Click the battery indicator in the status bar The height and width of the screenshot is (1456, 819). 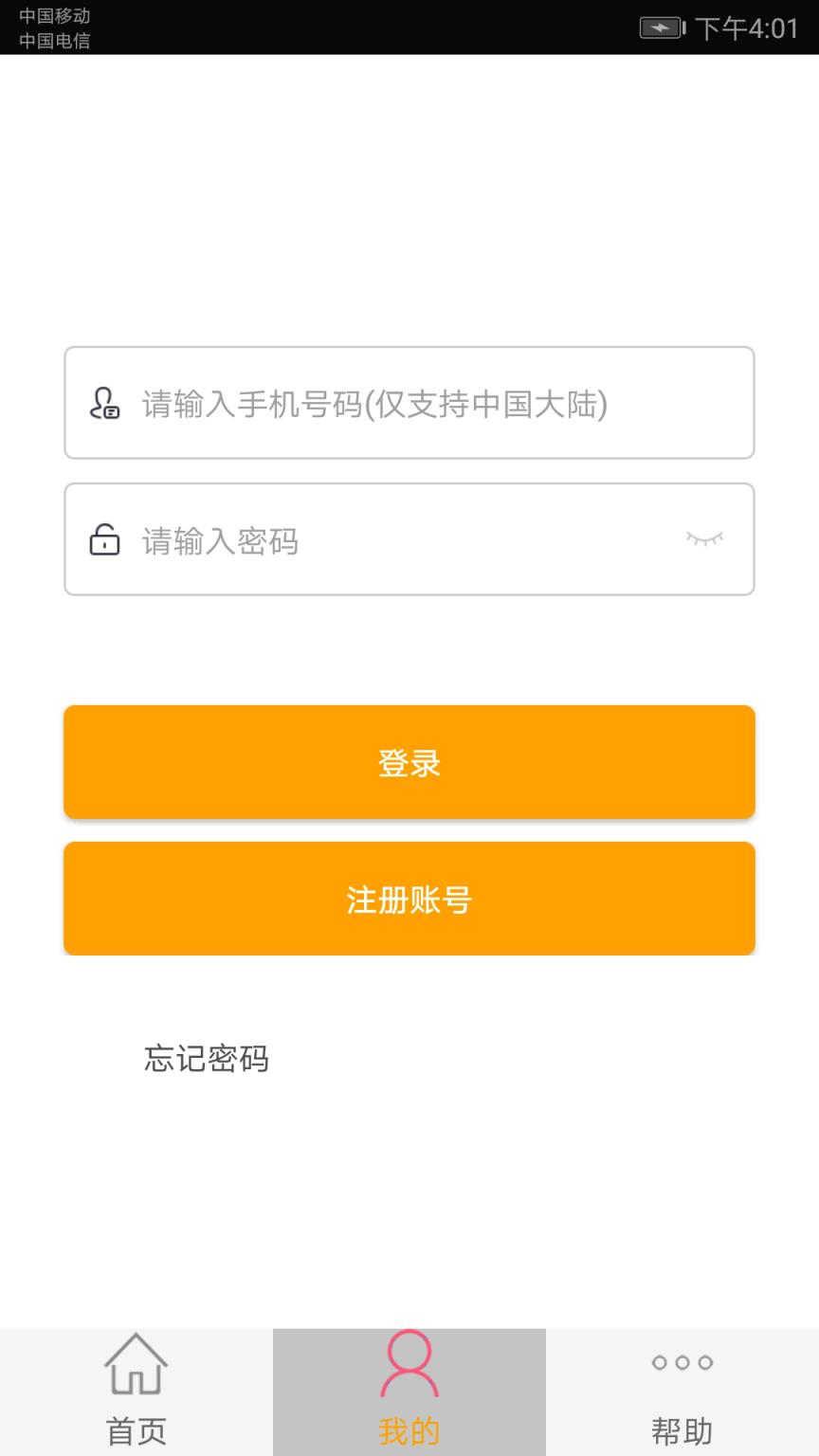[x=661, y=27]
